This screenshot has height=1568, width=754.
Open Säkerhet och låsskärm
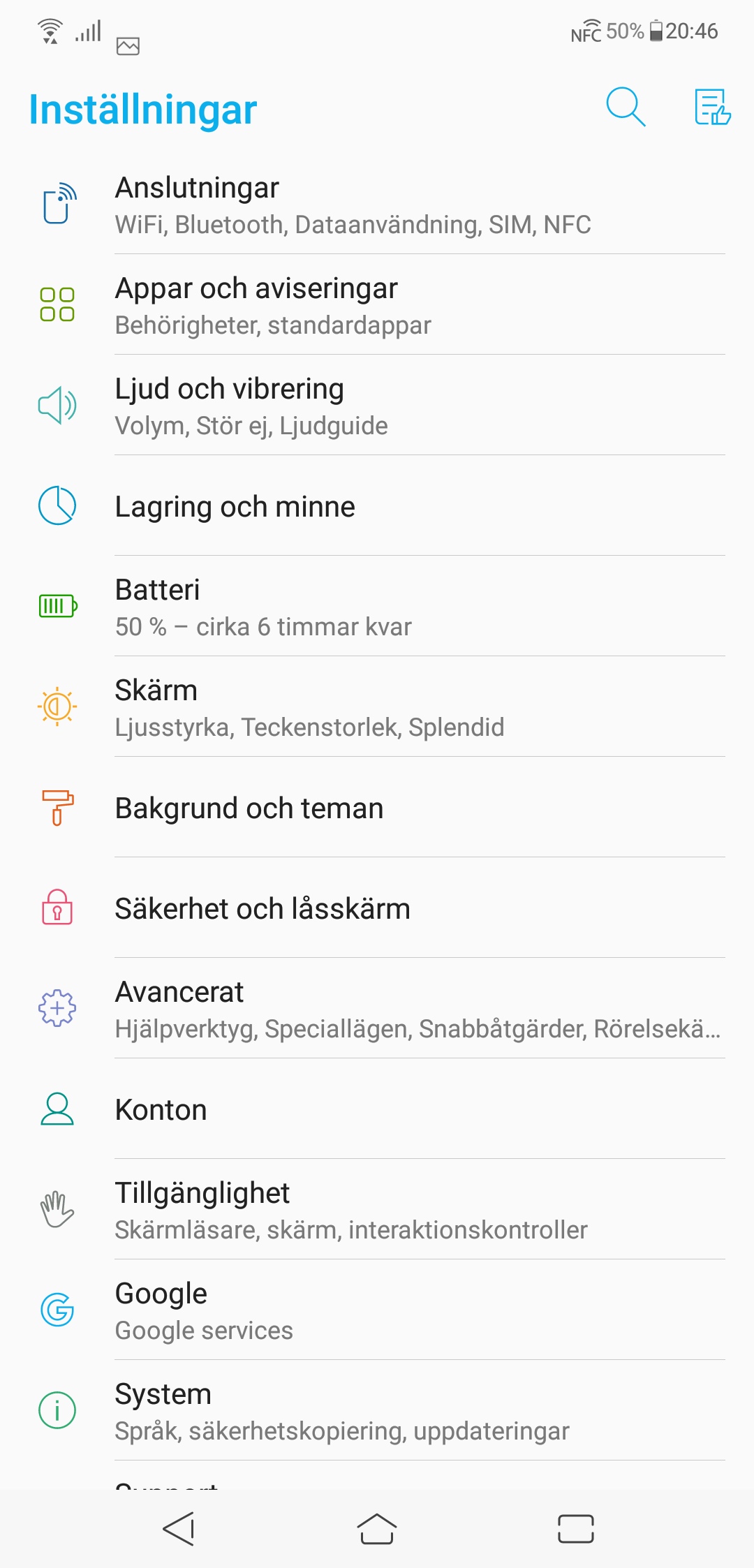pyautogui.click(x=377, y=909)
